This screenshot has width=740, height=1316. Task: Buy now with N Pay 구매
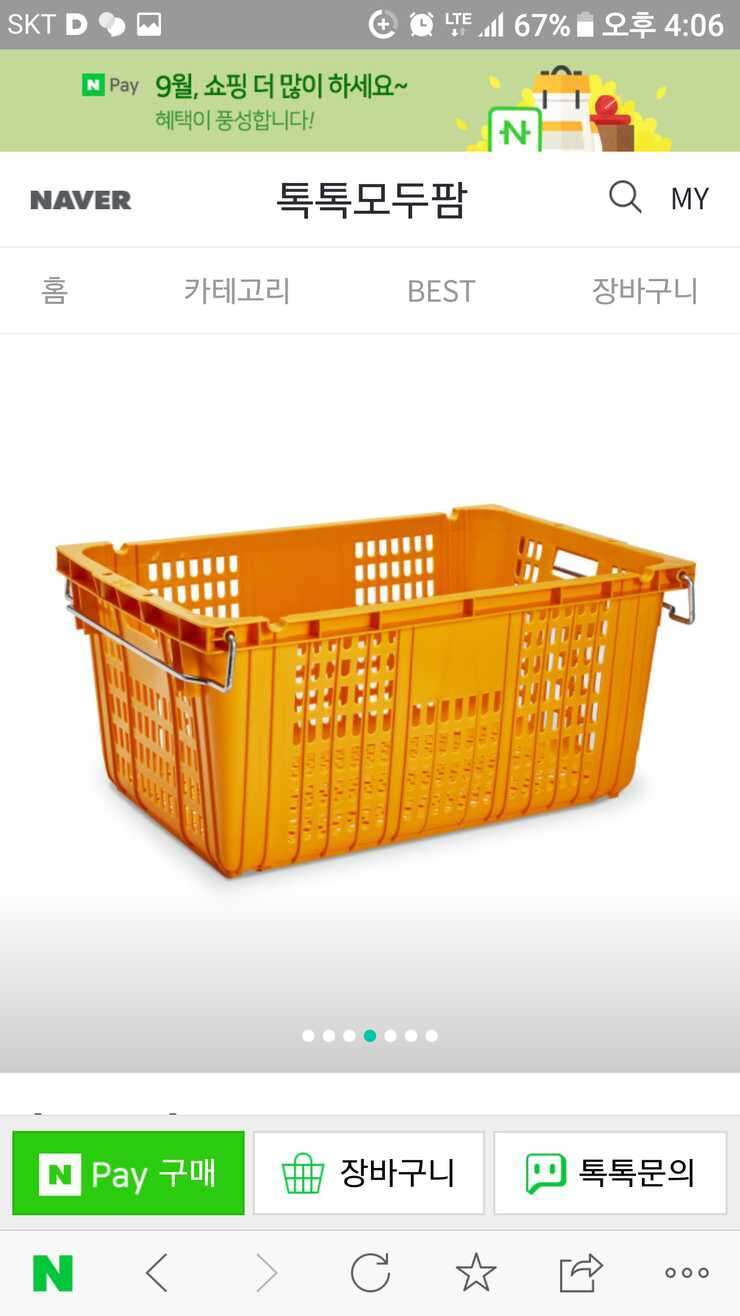(128, 1173)
